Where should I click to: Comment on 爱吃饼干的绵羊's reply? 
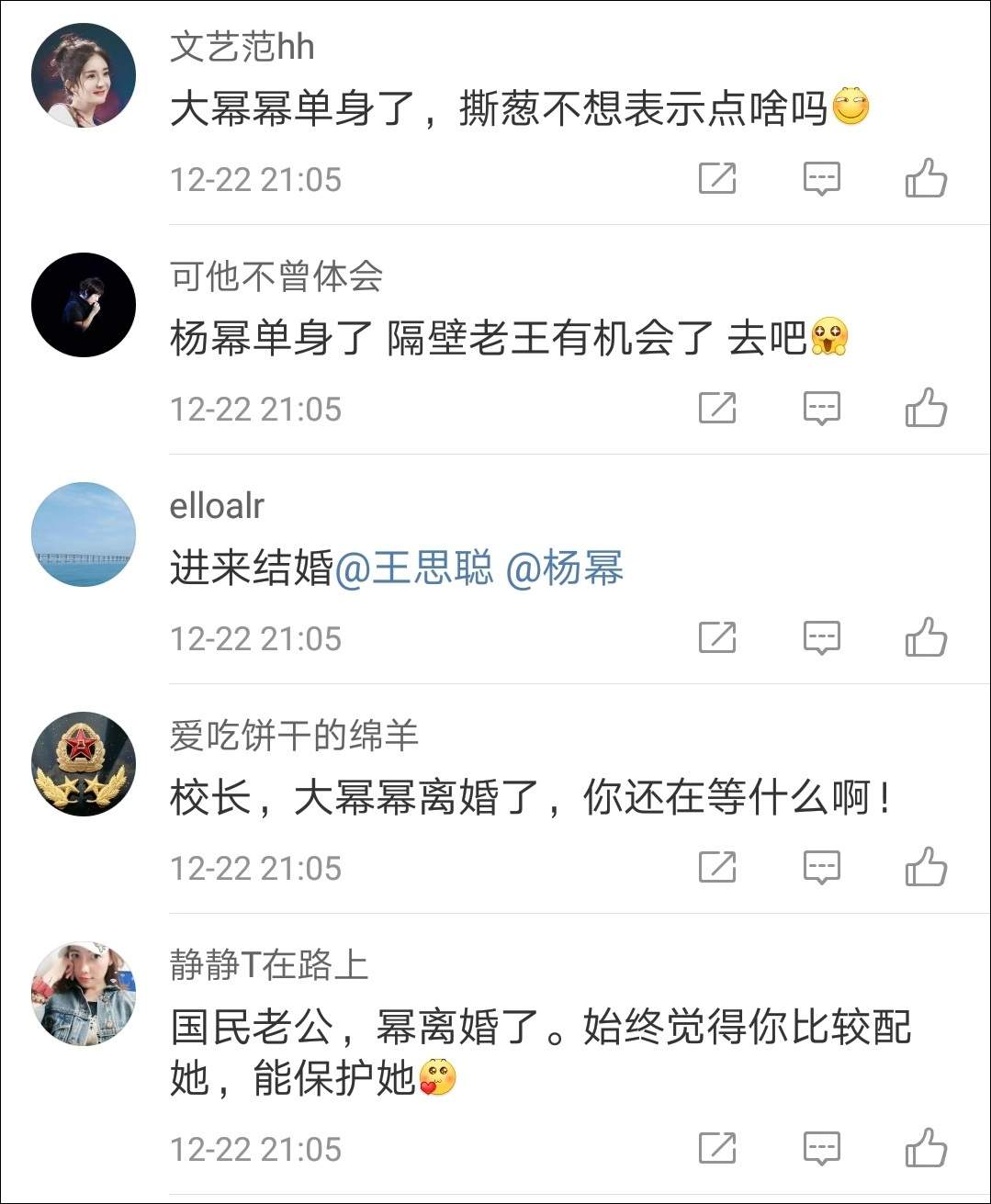click(822, 867)
